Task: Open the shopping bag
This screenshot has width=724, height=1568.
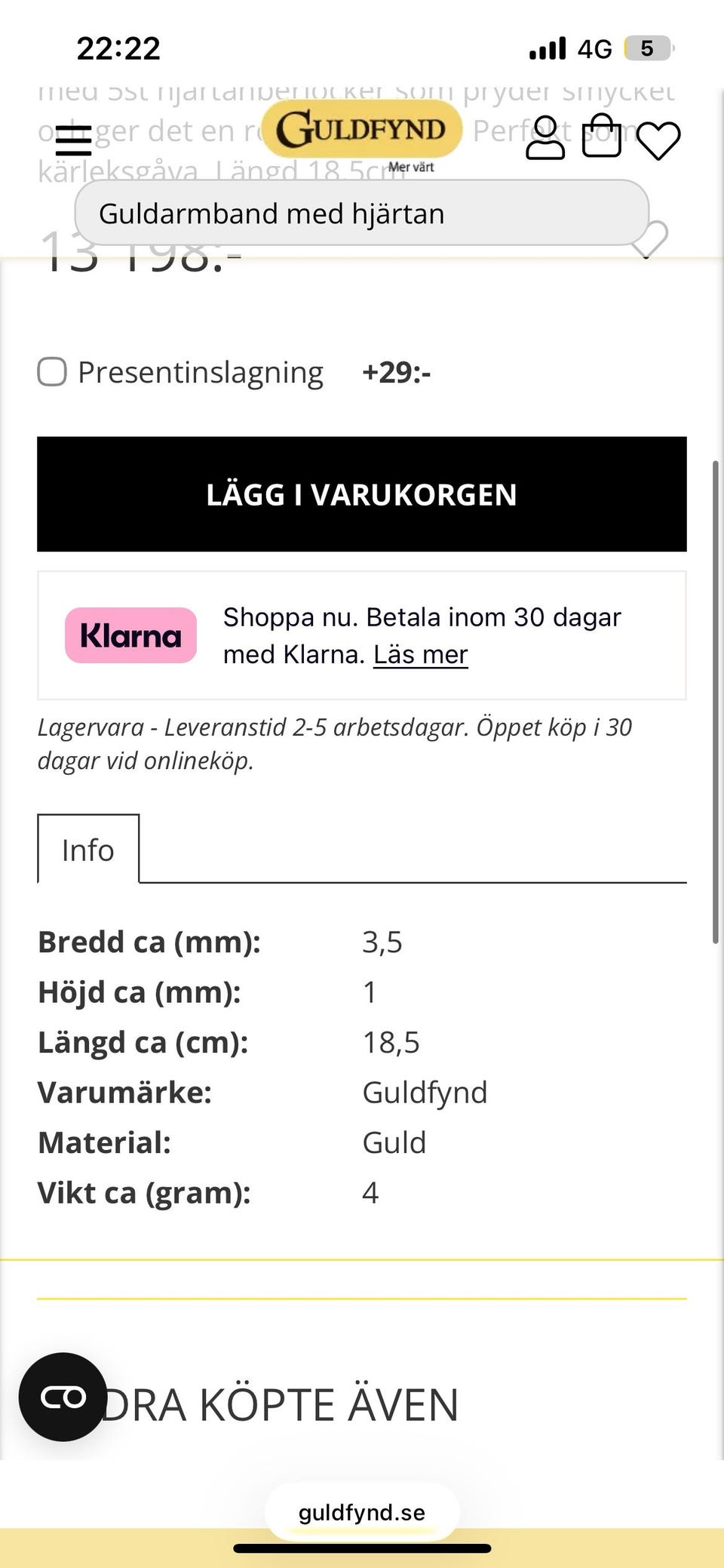Action: (x=602, y=136)
